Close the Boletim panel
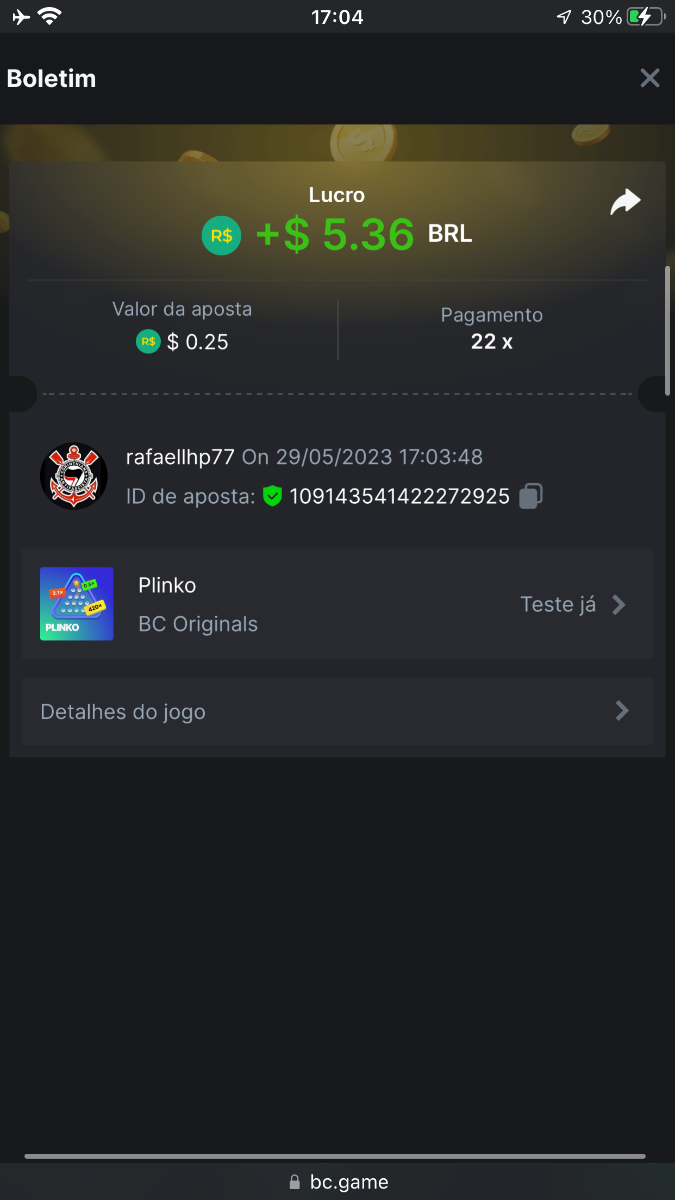The image size is (675, 1200). pos(650,78)
